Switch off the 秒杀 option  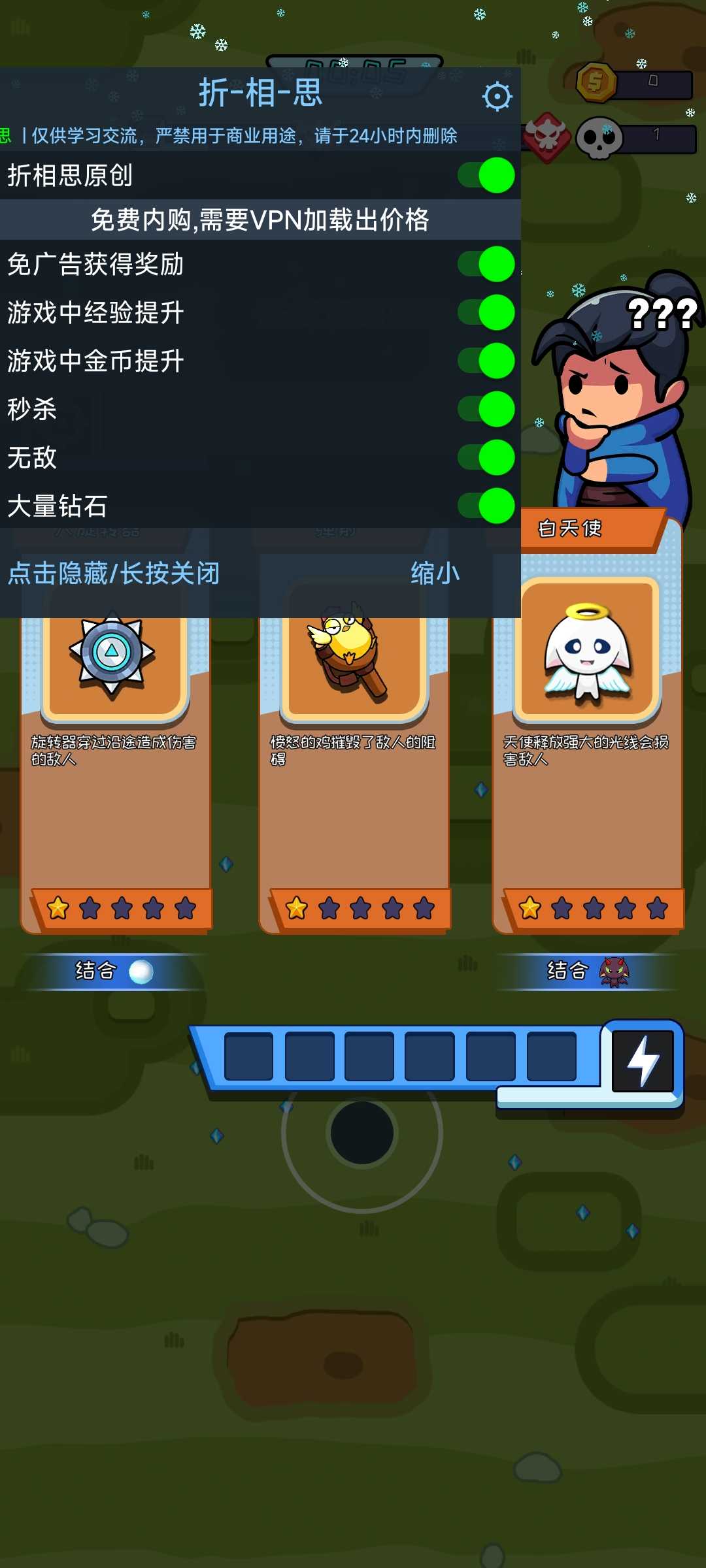point(486,409)
